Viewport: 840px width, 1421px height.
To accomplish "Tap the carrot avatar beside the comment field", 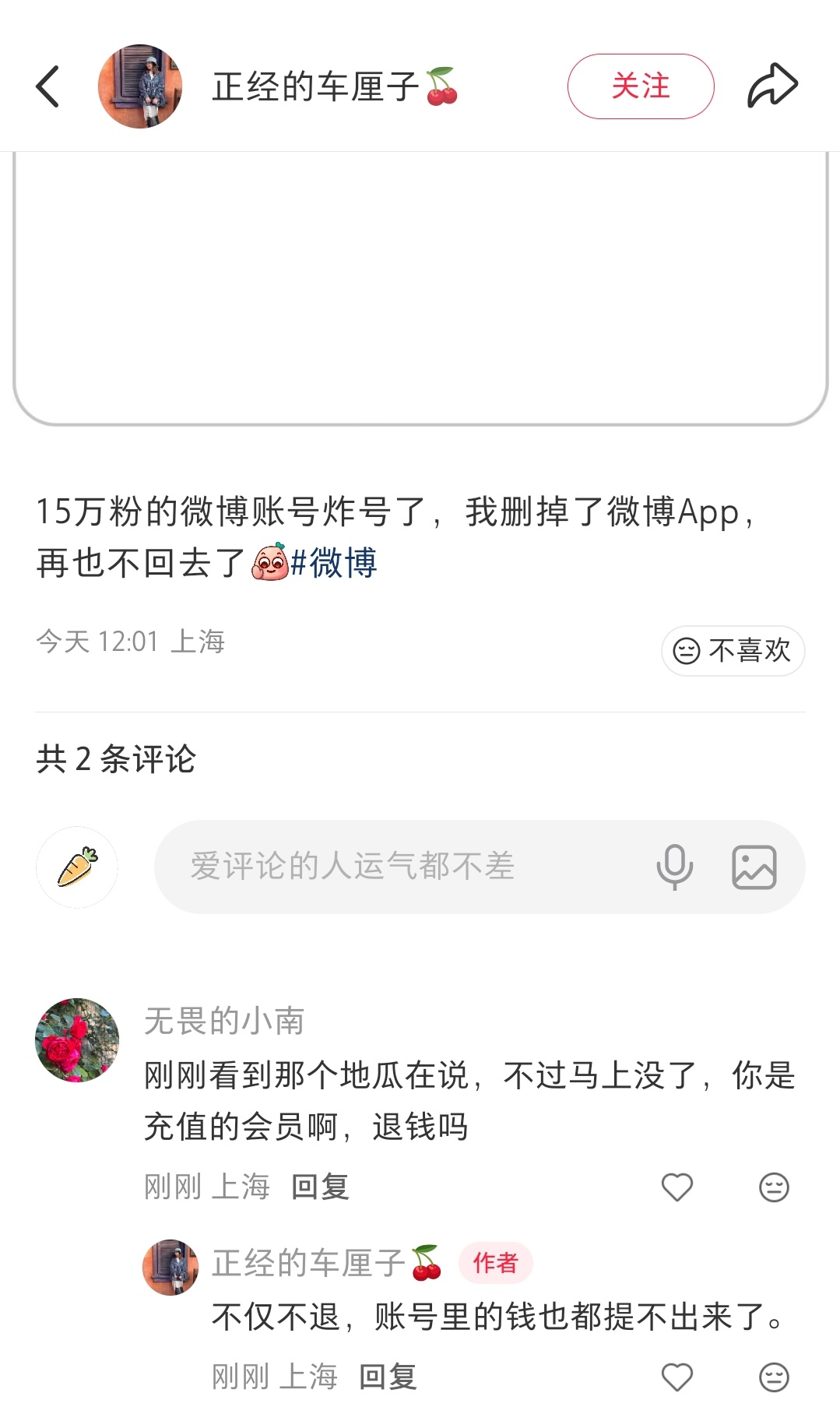I will (x=76, y=867).
